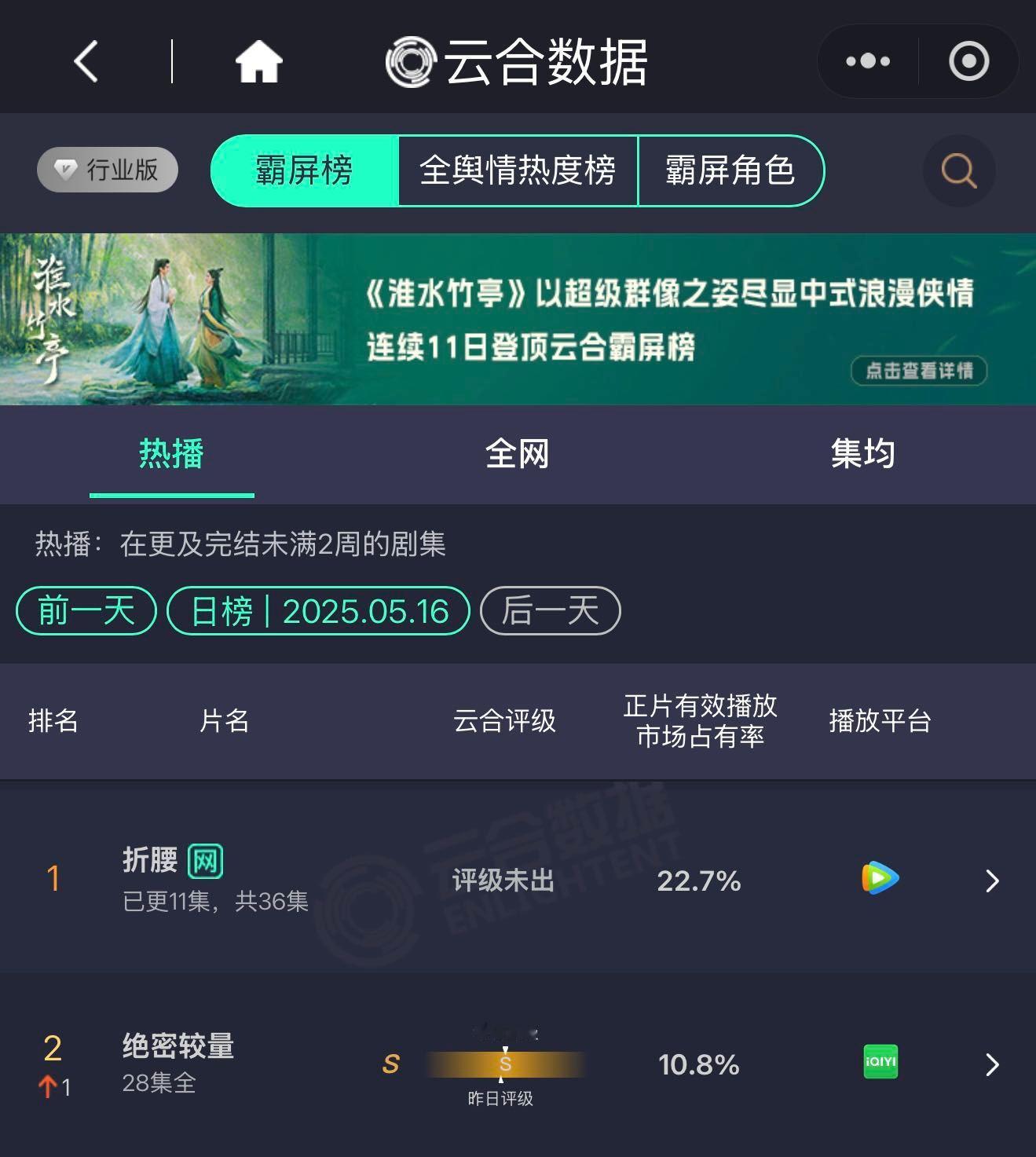Screen dimensions: 1036x1157
Task: Go back using the back arrow
Action: click(x=86, y=61)
